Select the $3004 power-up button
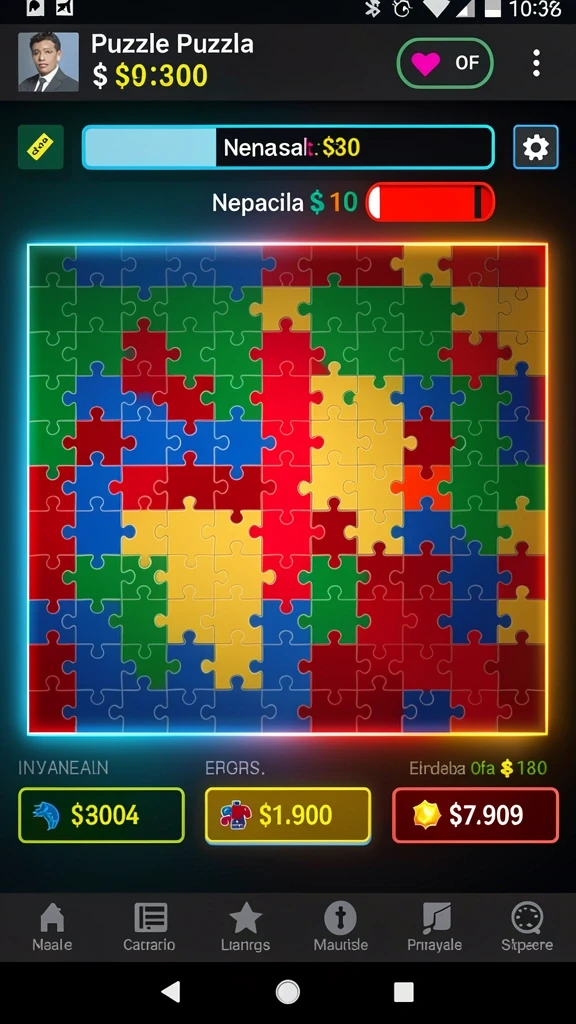Viewport: 576px width, 1024px height. point(101,815)
